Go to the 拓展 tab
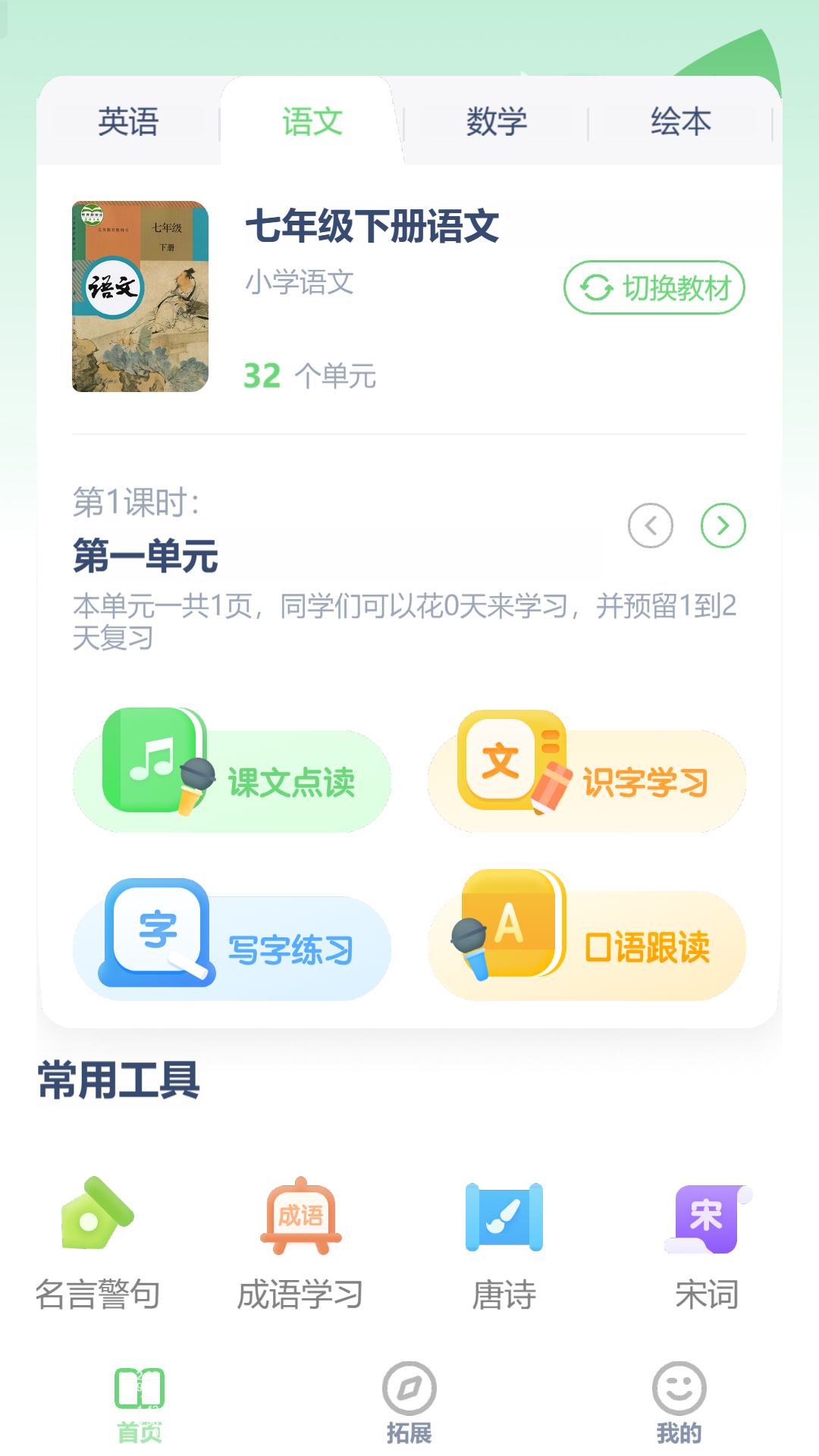Viewport: 819px width, 1456px height. (409, 1404)
